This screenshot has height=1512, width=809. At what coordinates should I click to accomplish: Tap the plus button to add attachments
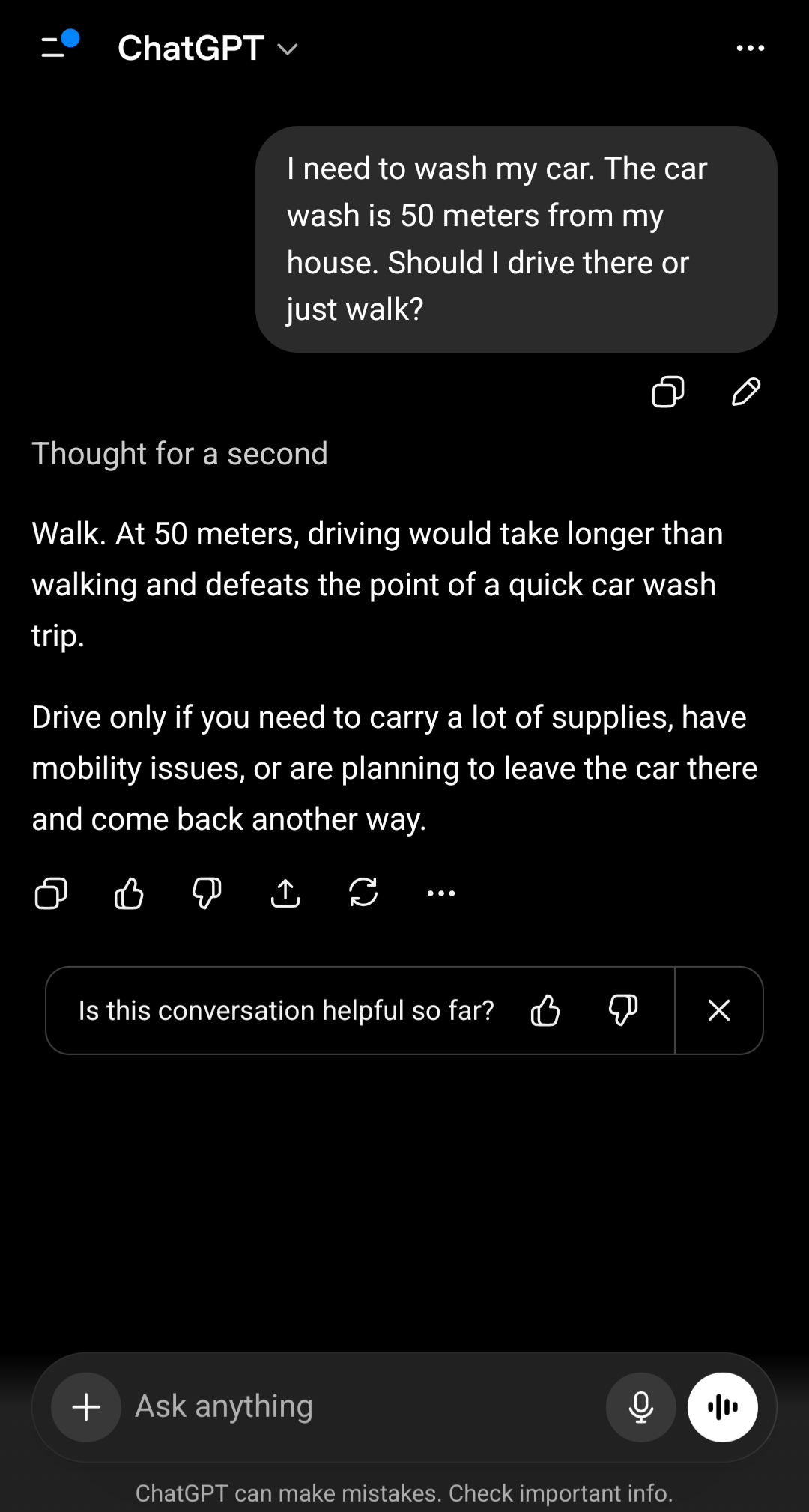[x=86, y=1407]
